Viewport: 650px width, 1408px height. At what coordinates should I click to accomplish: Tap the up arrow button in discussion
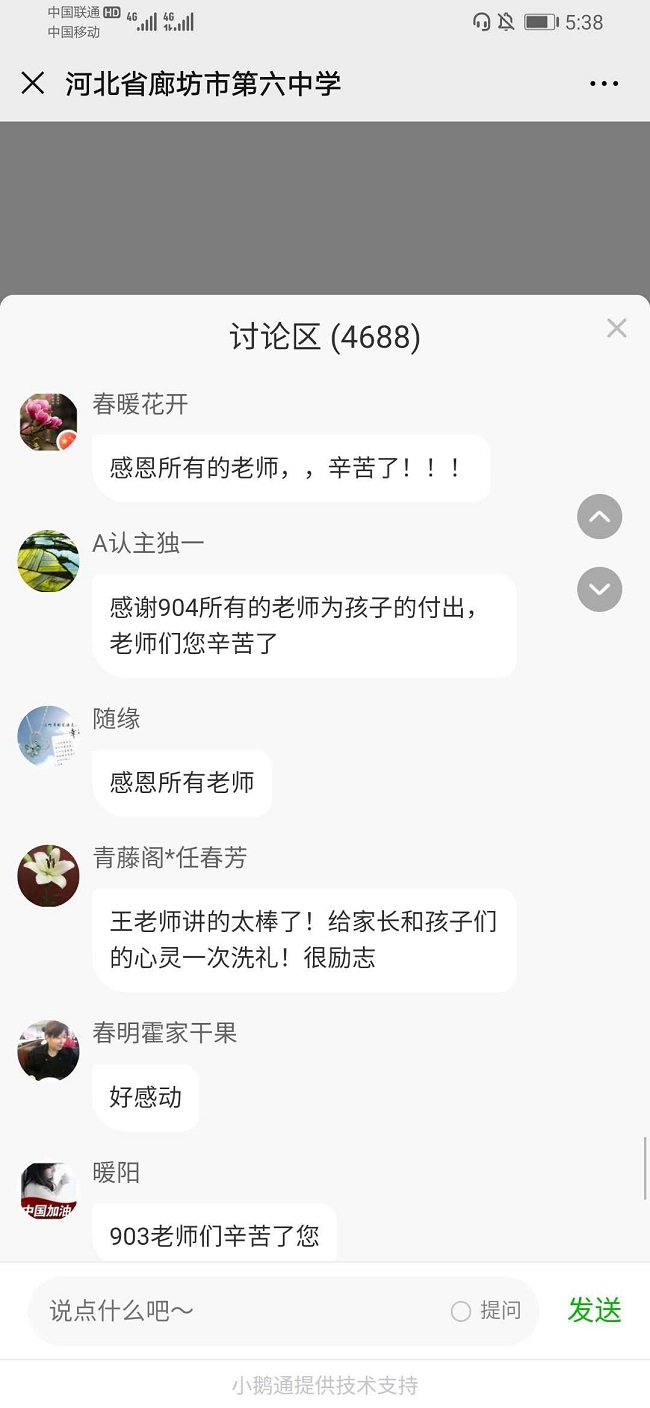(600, 517)
